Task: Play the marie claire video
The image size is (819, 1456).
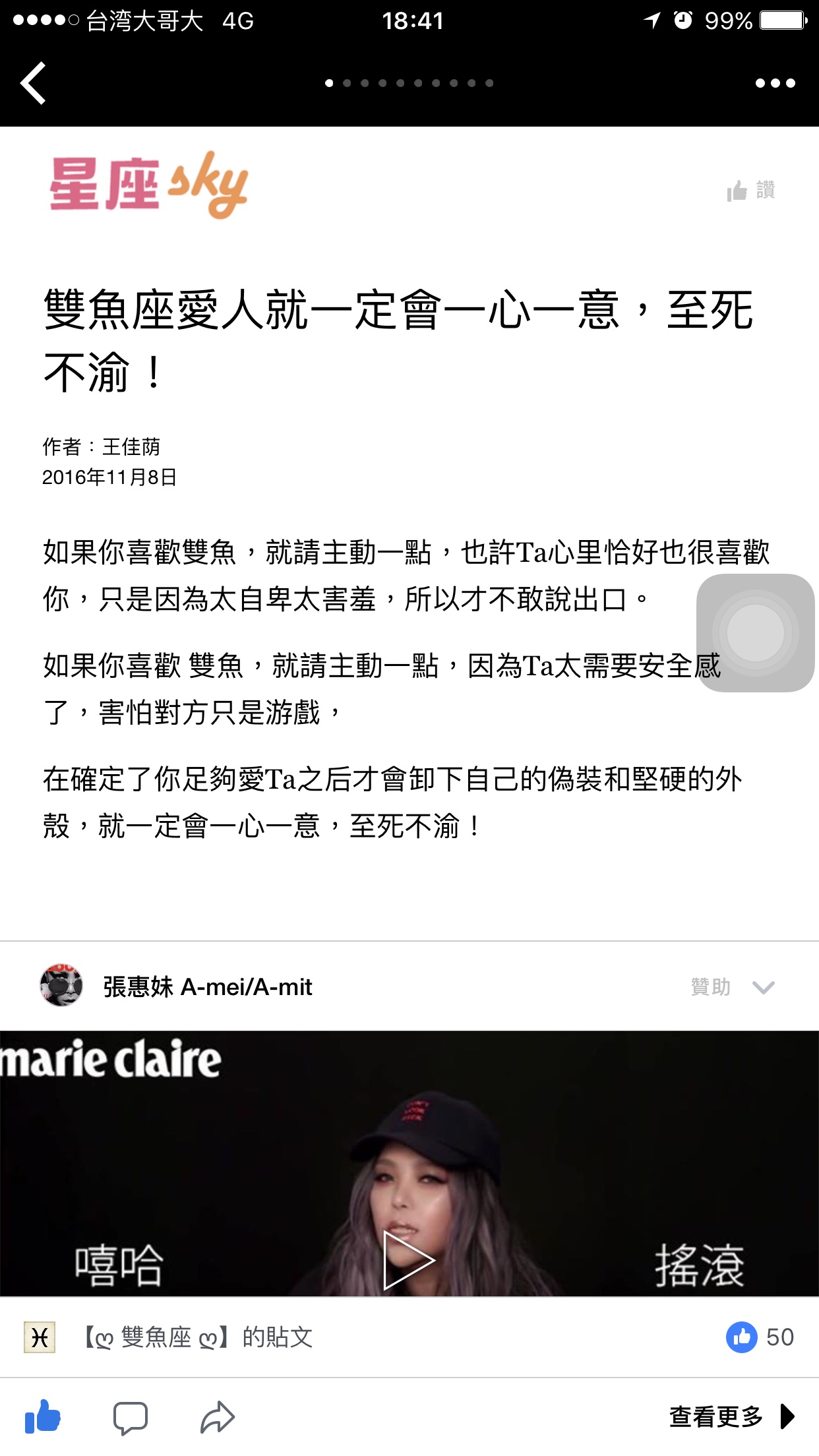Action: pyautogui.click(x=409, y=1259)
